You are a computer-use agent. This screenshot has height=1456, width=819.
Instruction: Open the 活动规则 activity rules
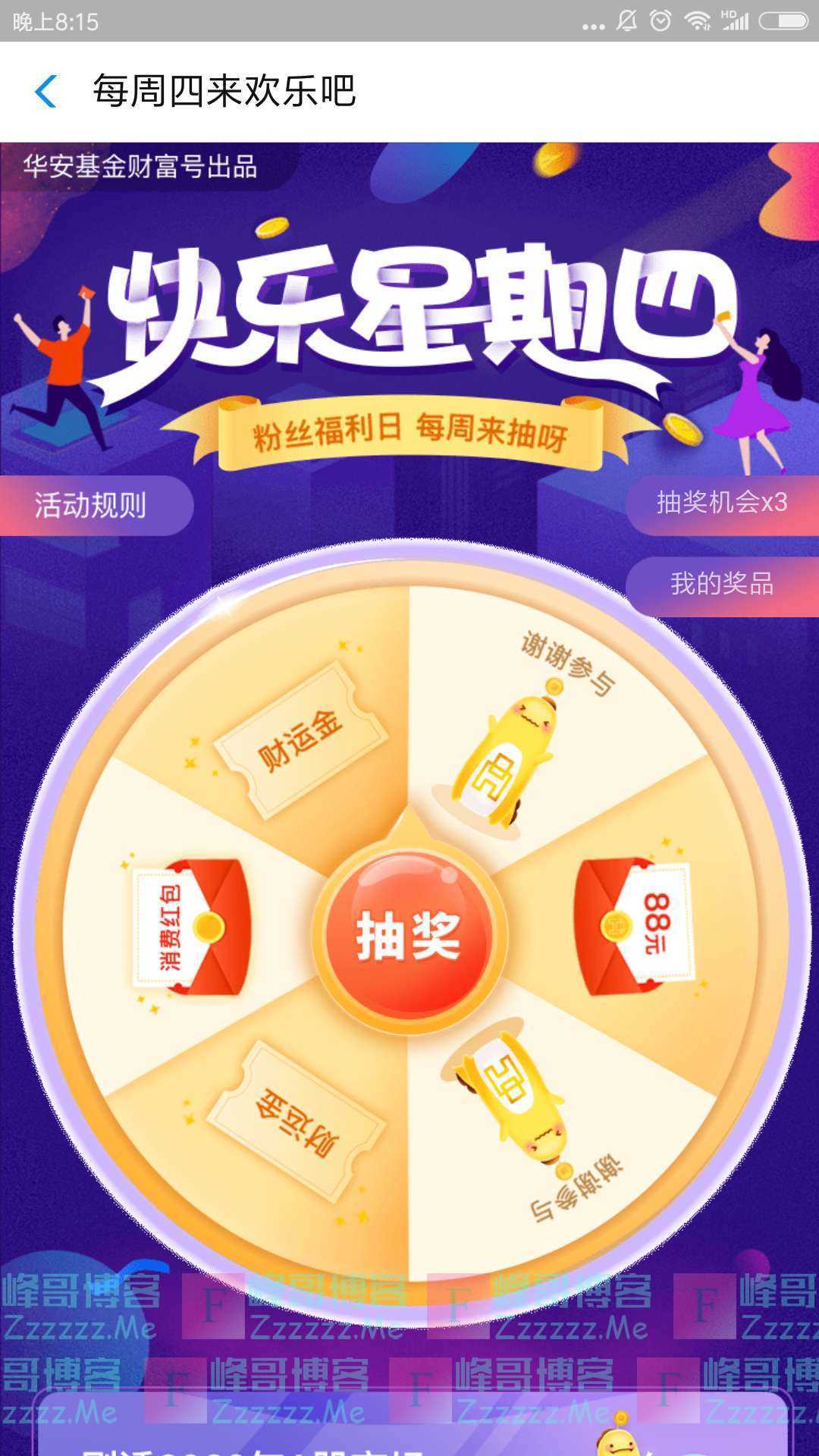click(91, 505)
